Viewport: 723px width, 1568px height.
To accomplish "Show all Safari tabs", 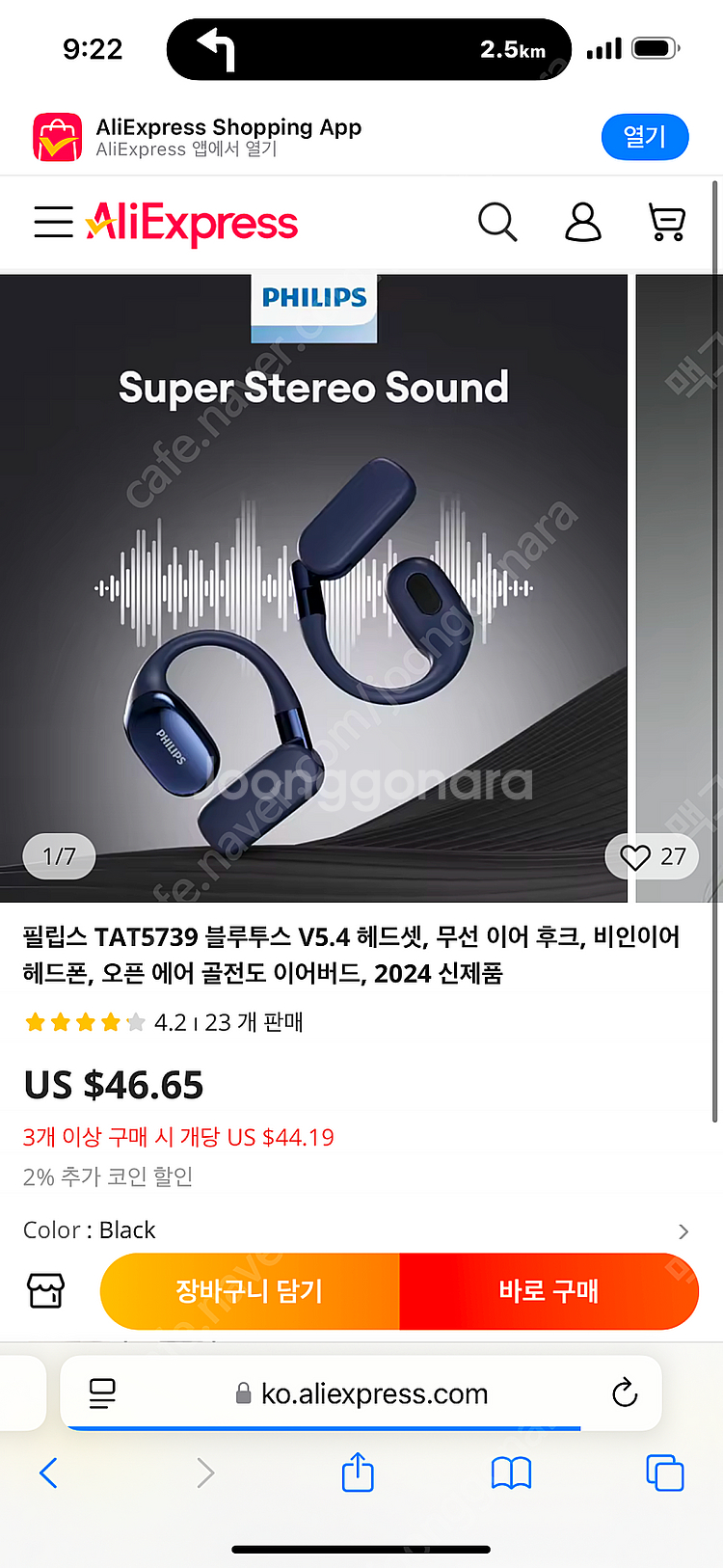I will point(665,1473).
